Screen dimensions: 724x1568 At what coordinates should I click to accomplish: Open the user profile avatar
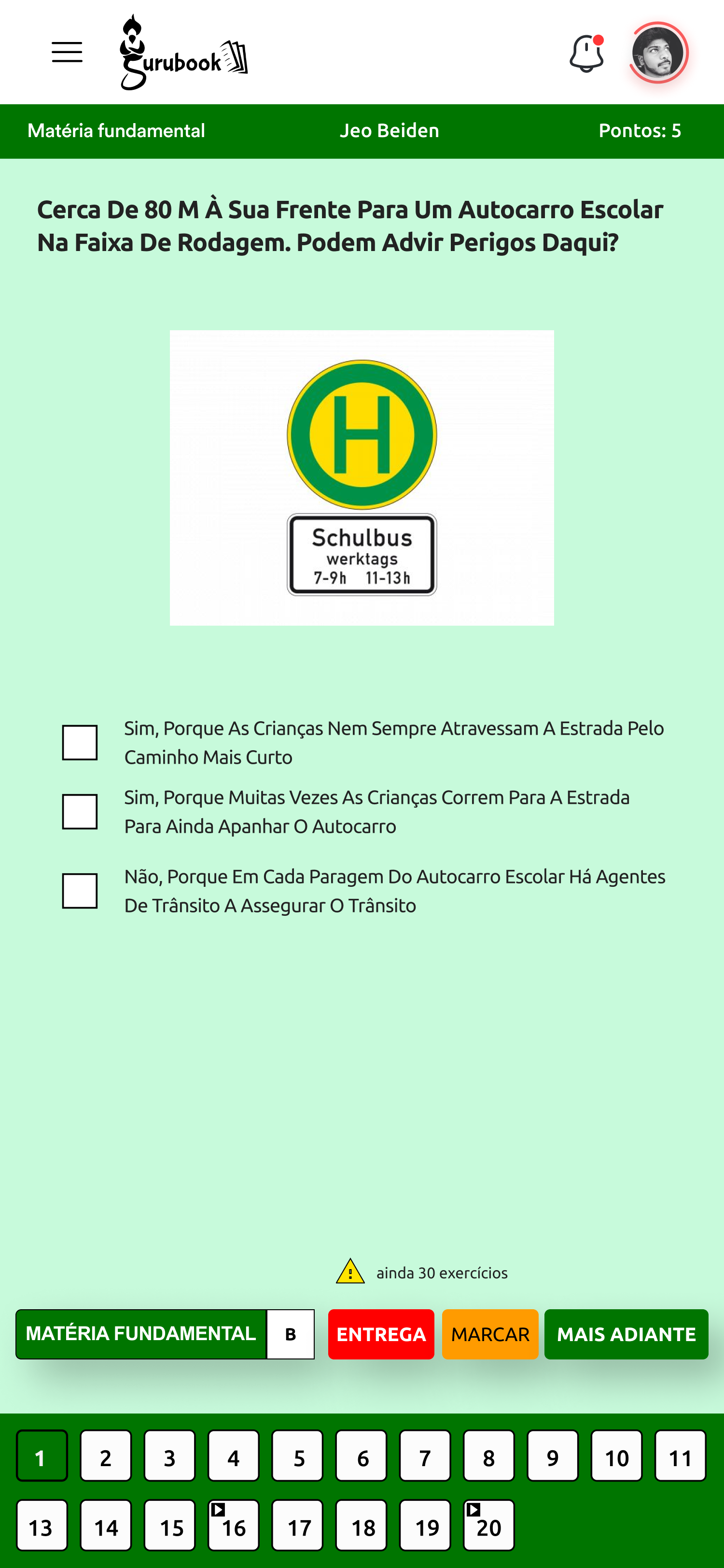tap(658, 53)
